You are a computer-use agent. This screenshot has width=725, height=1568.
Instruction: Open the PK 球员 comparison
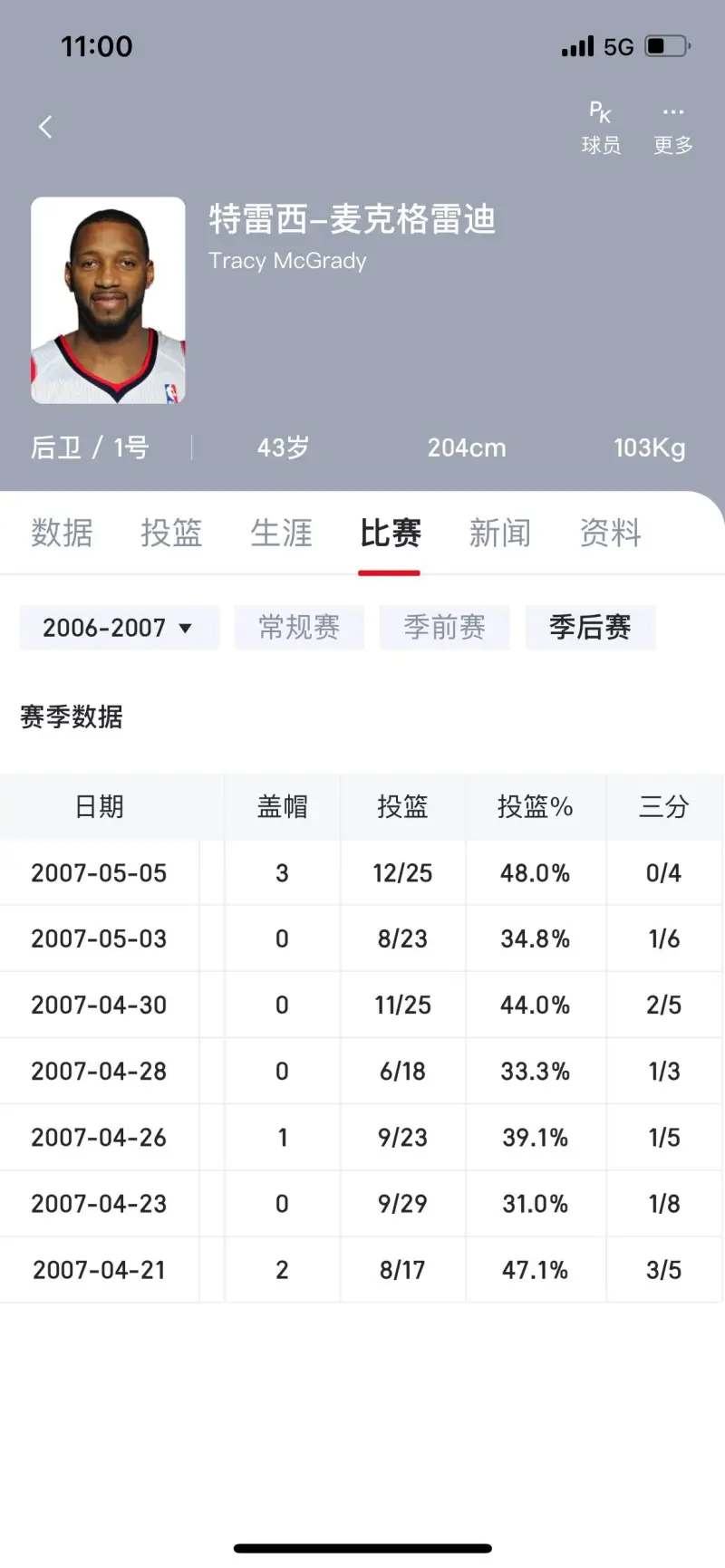601,128
